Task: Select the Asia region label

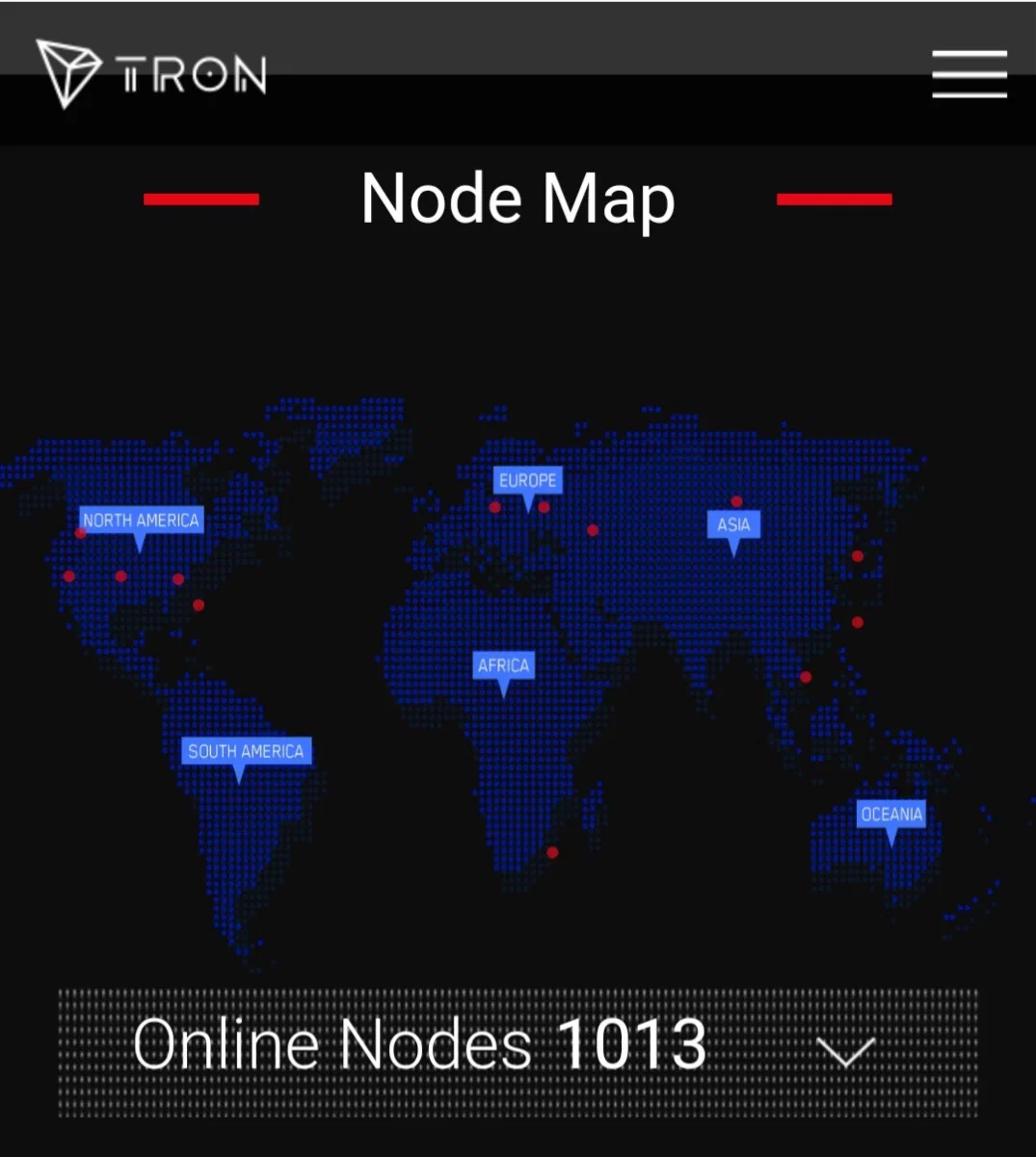Action: coord(733,525)
